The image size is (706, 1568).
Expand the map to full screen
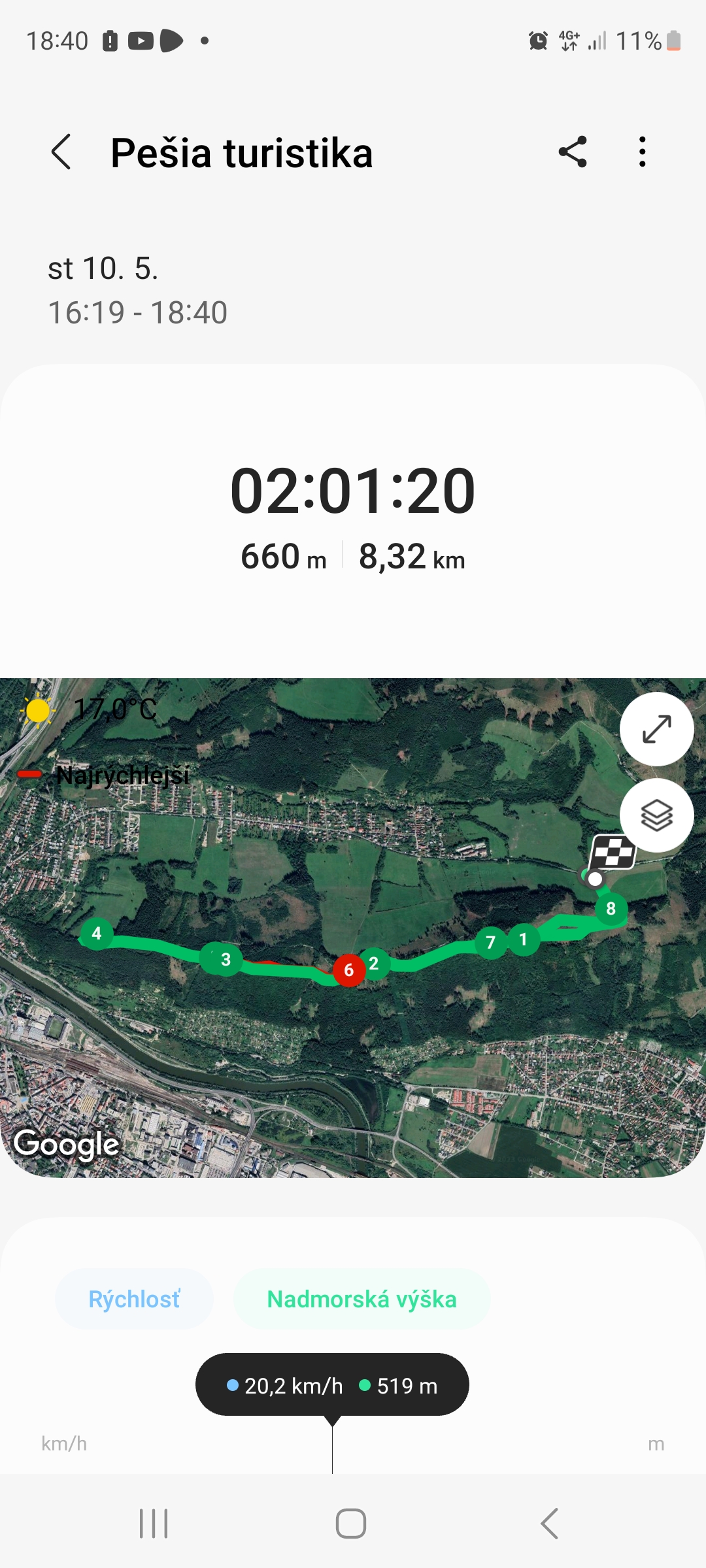coord(656,729)
